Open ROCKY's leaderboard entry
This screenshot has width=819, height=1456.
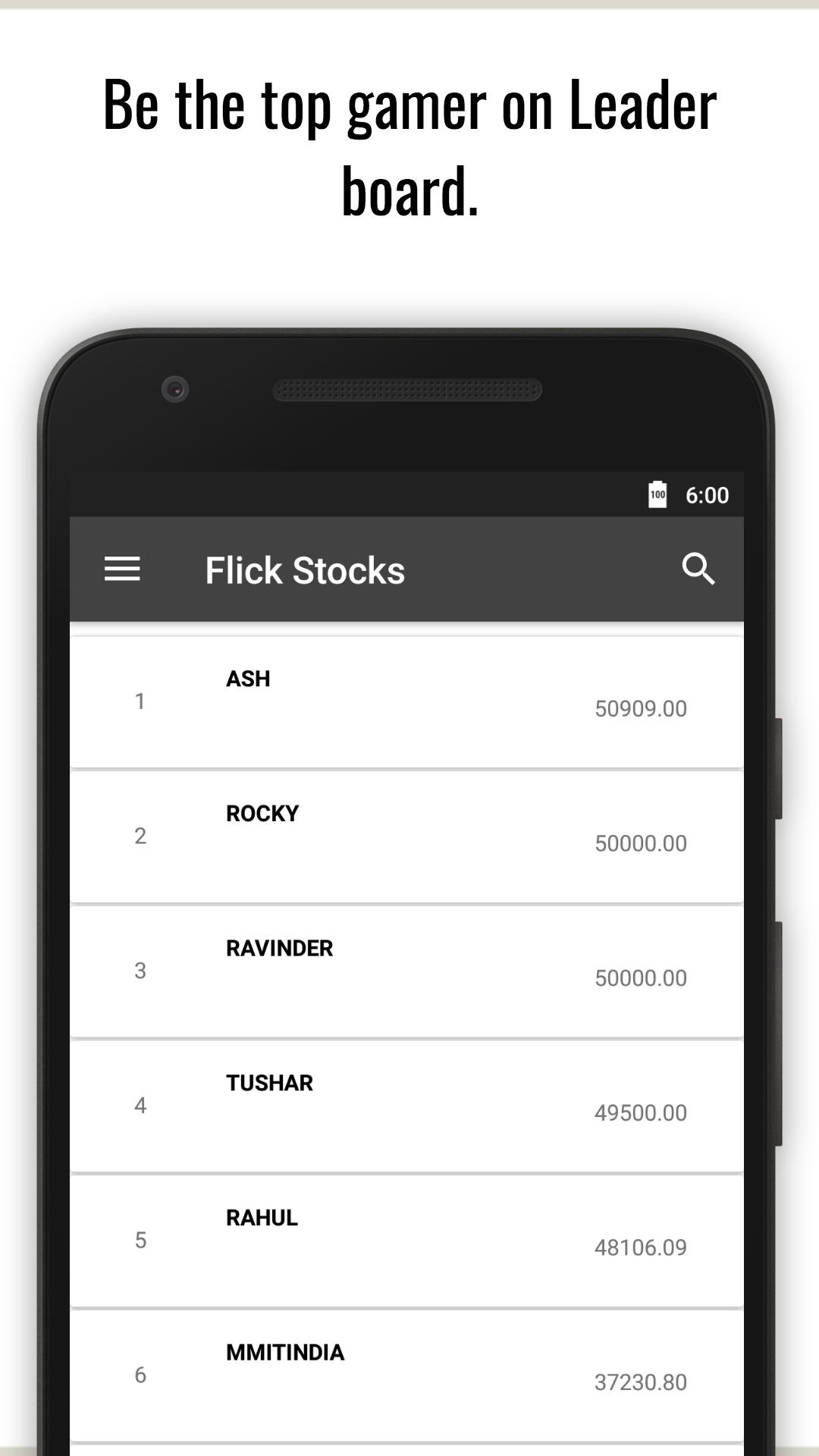pyautogui.click(x=262, y=813)
